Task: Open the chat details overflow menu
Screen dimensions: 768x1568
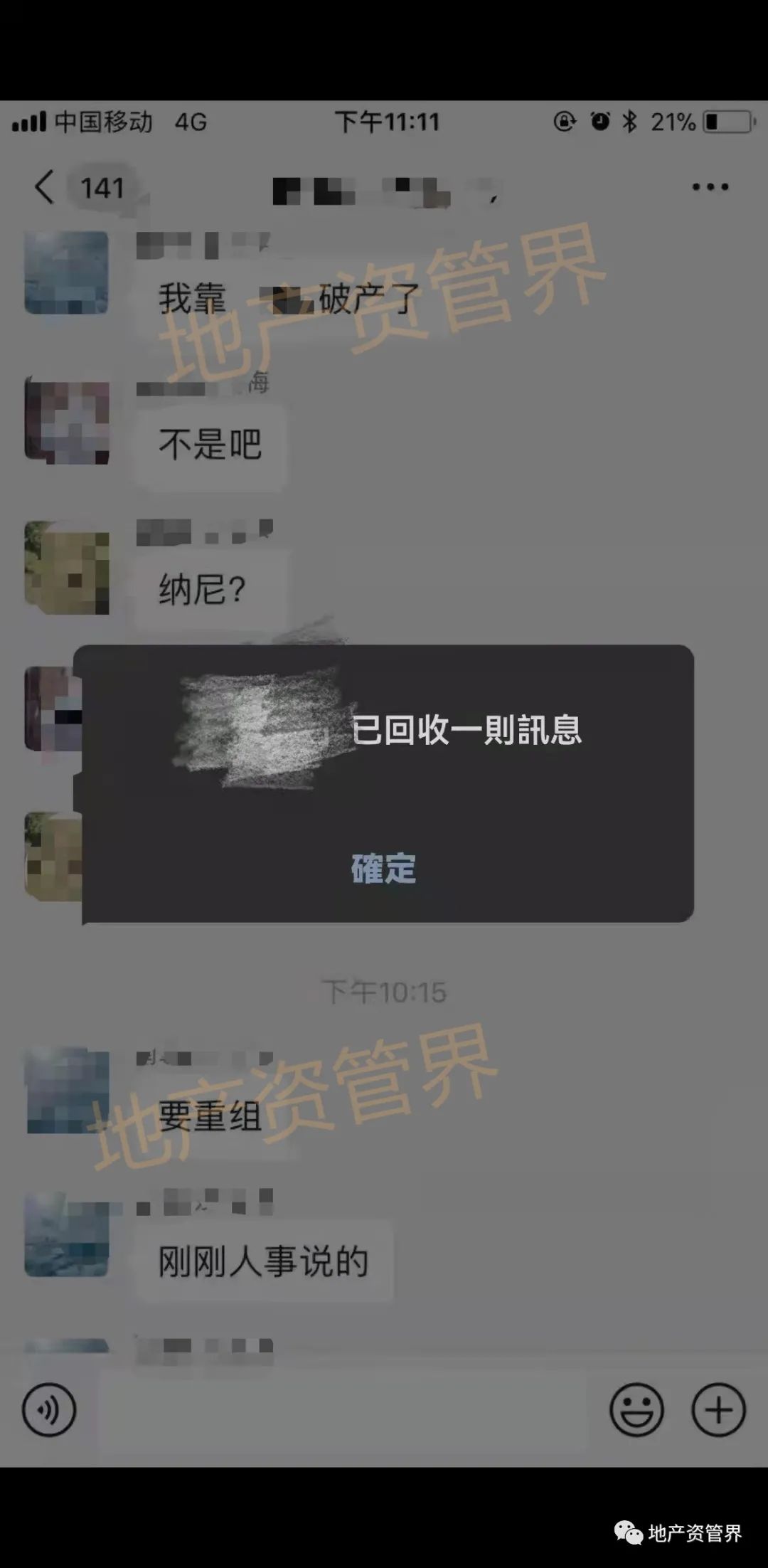Action: point(710,187)
